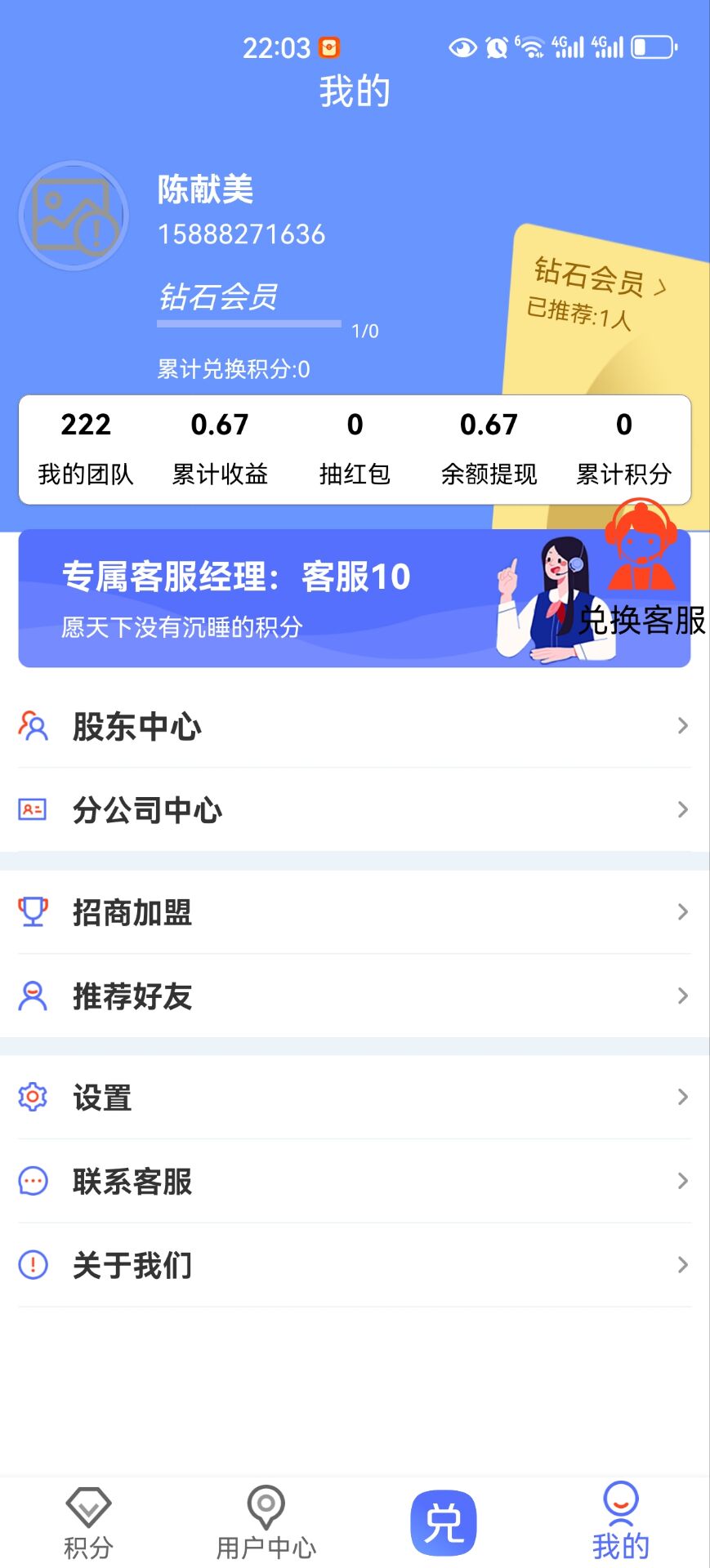Open 关于我们 about page
Screen dimensions: 710x1568
pos(355,1266)
